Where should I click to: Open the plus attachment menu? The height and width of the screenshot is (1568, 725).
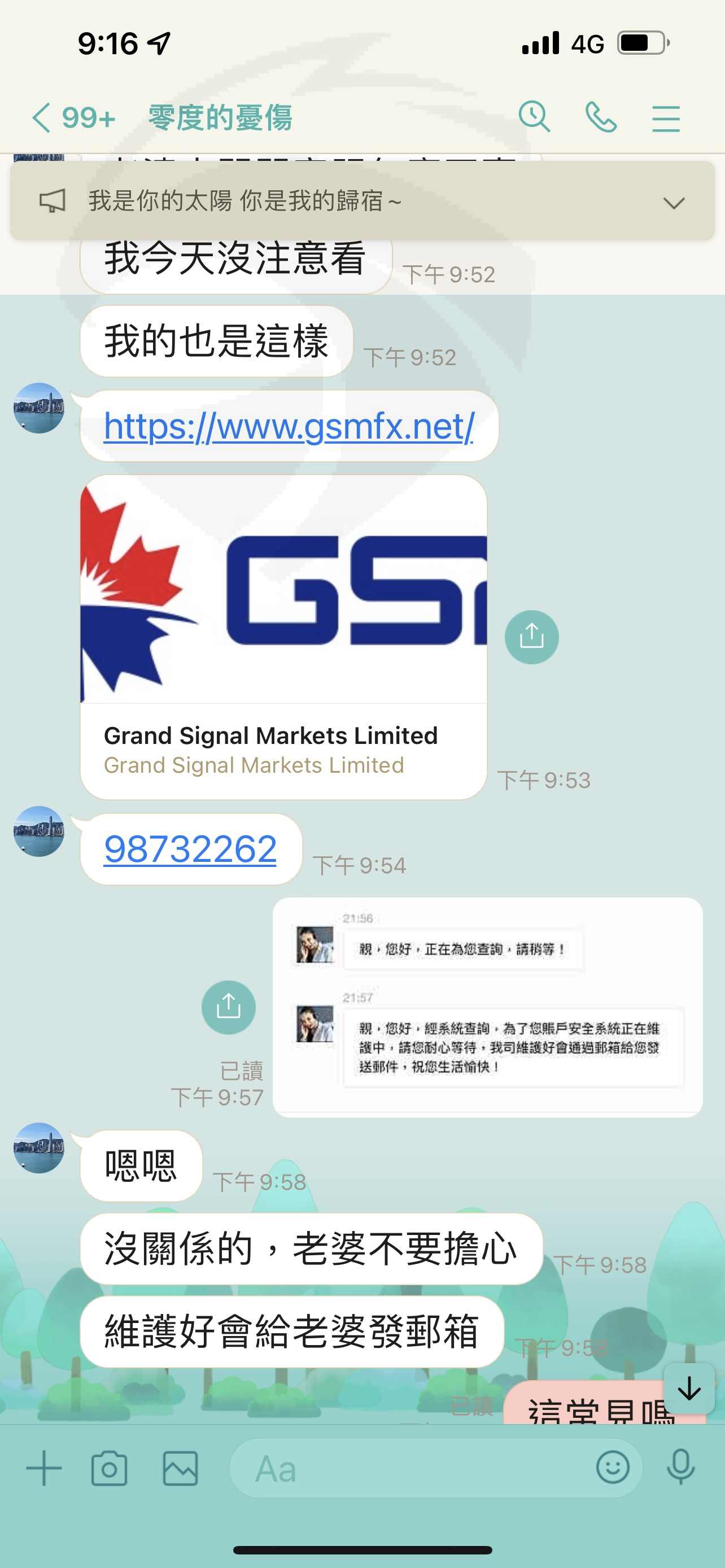tap(44, 1468)
